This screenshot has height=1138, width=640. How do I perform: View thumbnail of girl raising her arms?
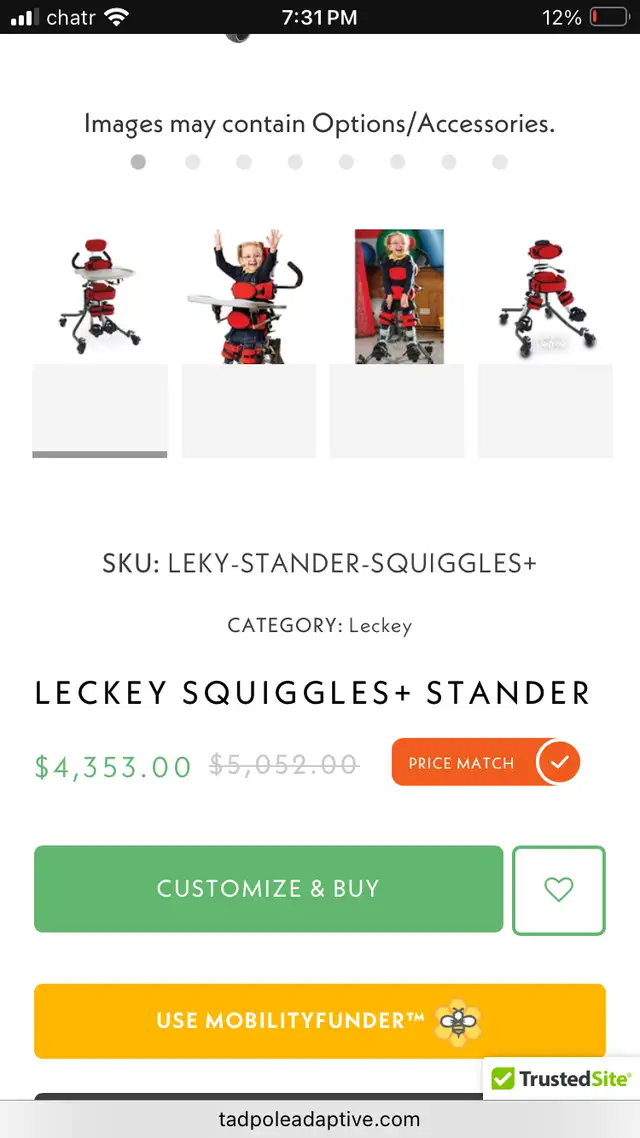pyautogui.click(x=249, y=341)
